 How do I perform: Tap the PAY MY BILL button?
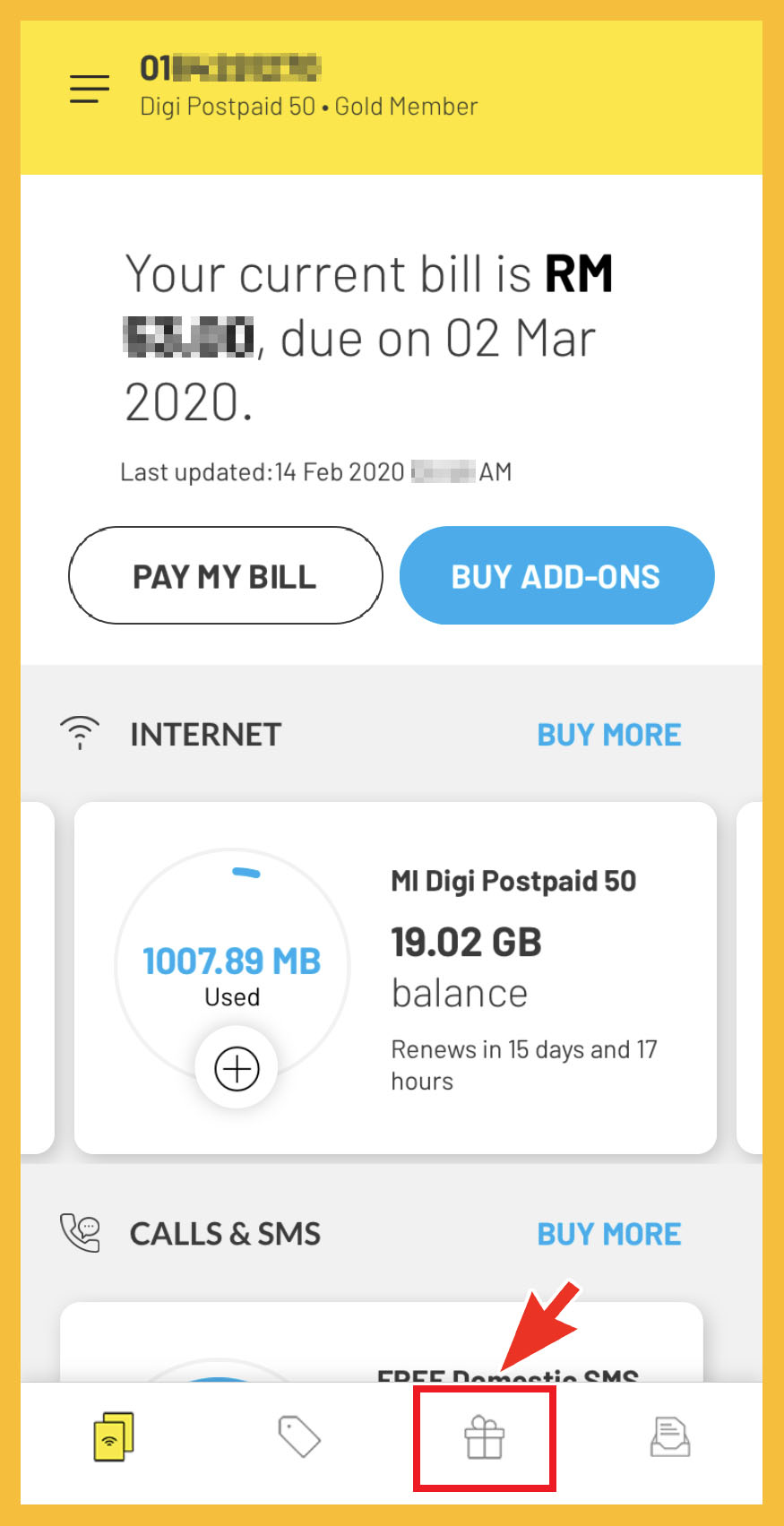click(x=225, y=575)
